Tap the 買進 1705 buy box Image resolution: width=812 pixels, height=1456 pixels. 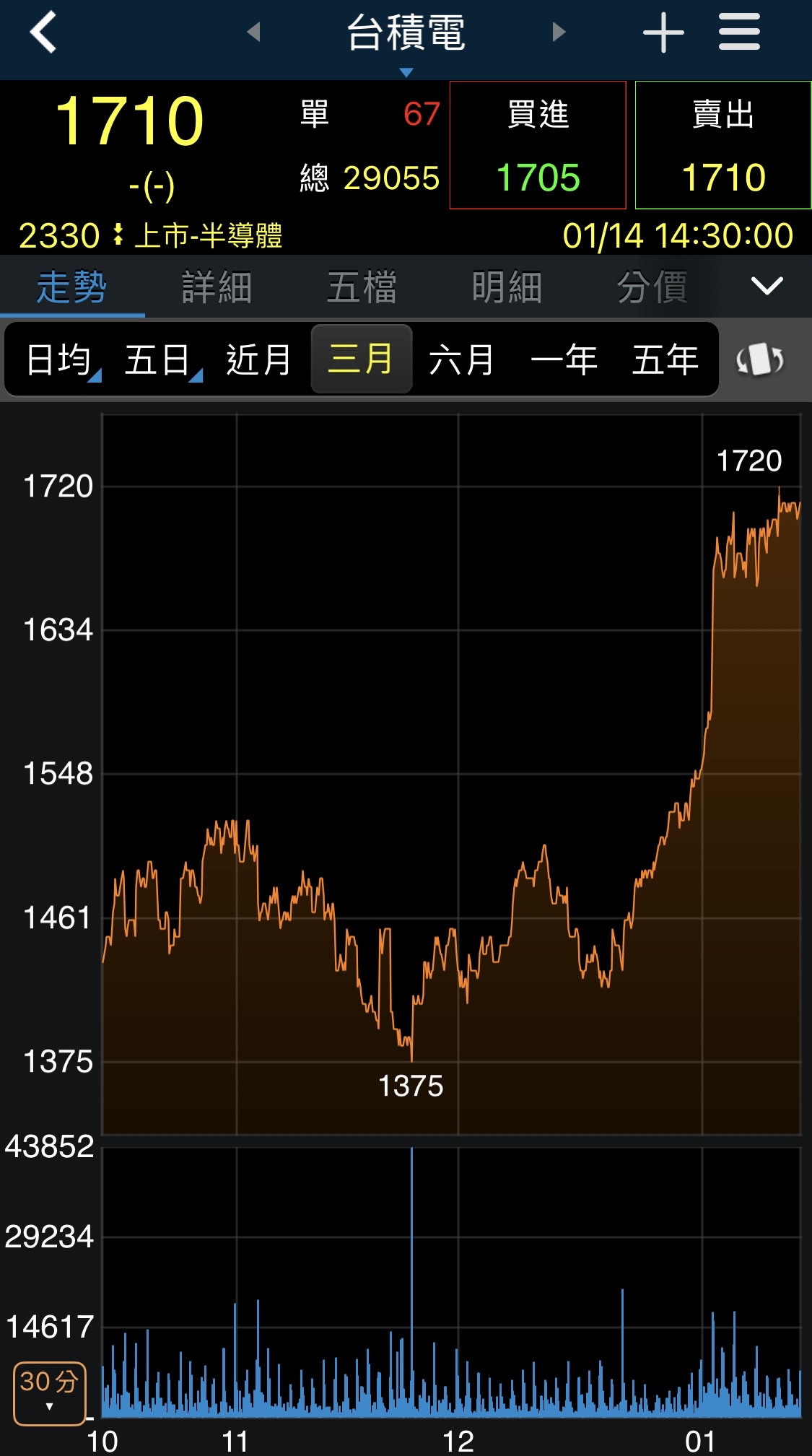(538, 145)
